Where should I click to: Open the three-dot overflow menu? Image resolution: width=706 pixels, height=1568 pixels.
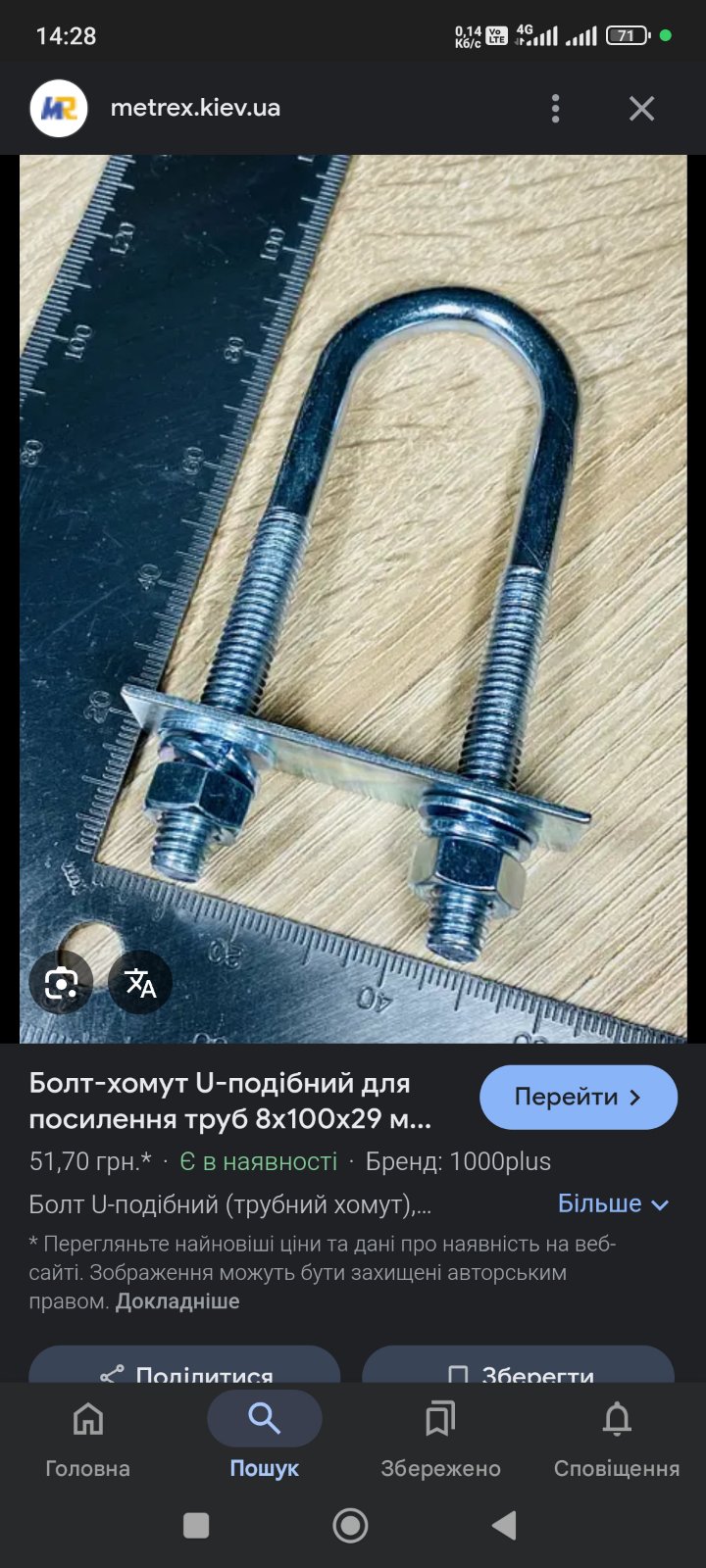555,108
